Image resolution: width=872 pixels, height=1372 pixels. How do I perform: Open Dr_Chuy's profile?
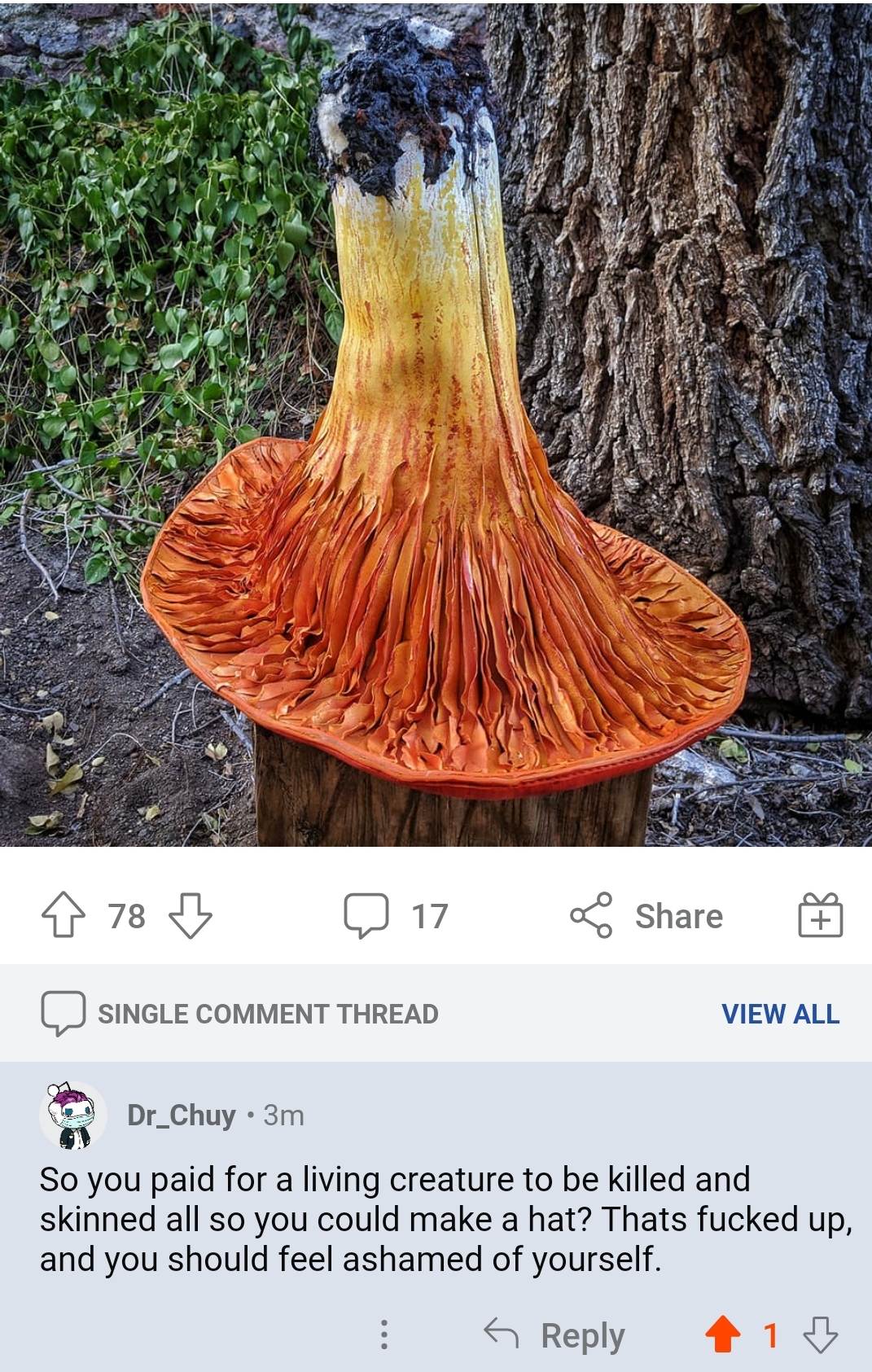(181, 1115)
